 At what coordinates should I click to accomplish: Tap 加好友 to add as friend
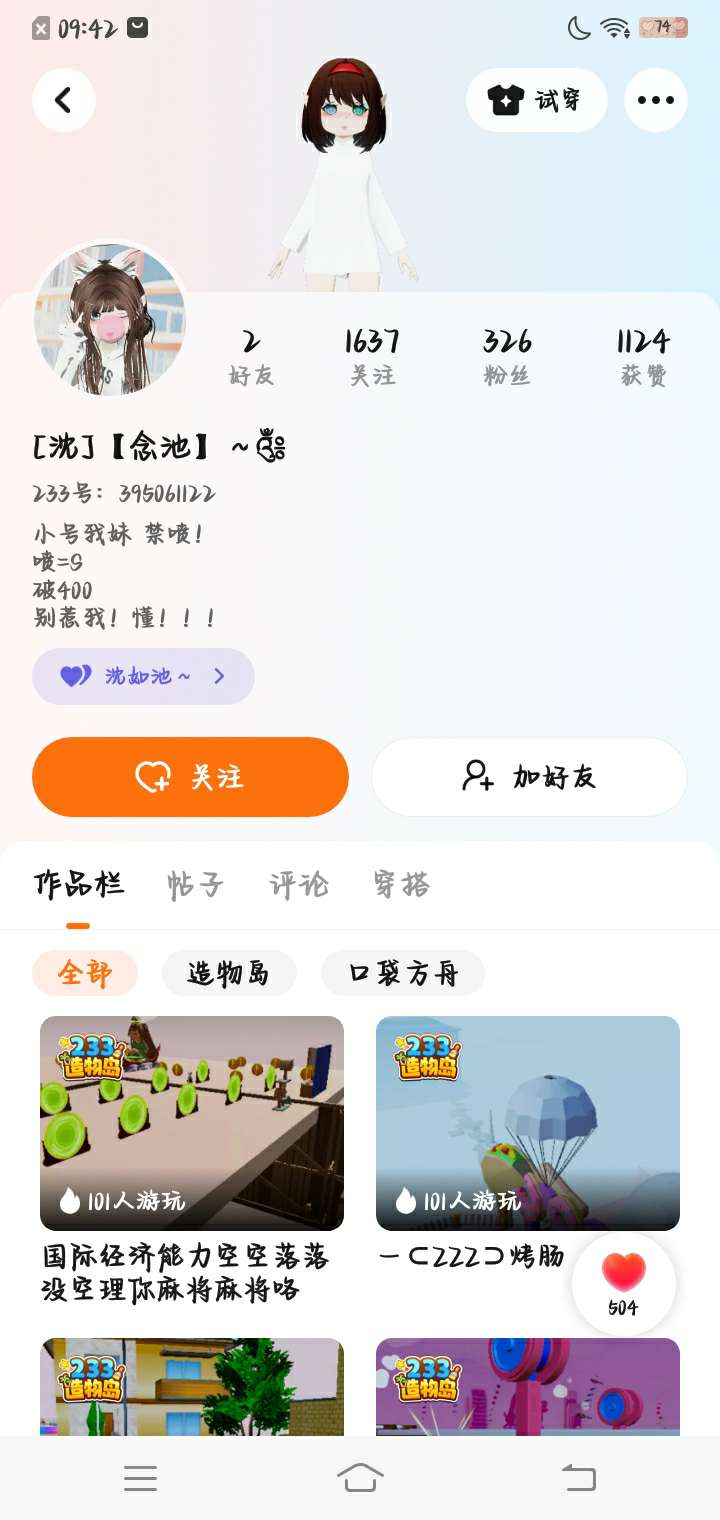click(529, 777)
